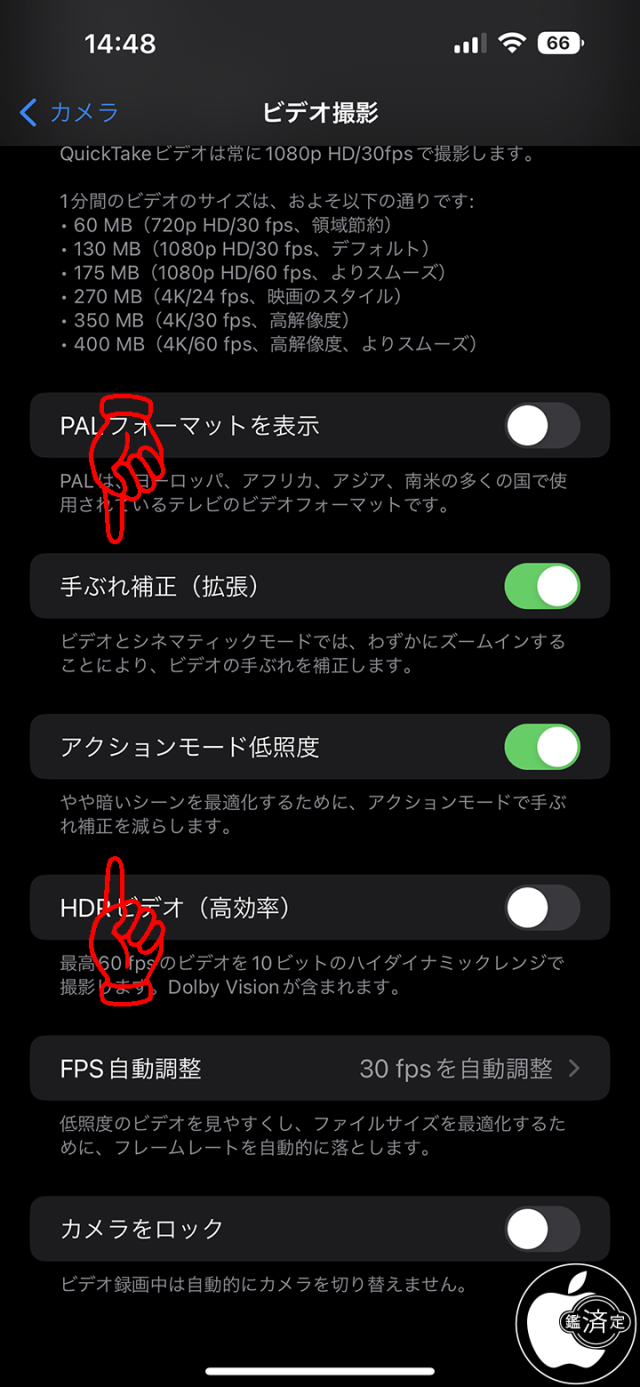Screen dimensions: 640x1387
Task: Open FPS自動調整 settings row
Action: pyautogui.click(x=320, y=1069)
